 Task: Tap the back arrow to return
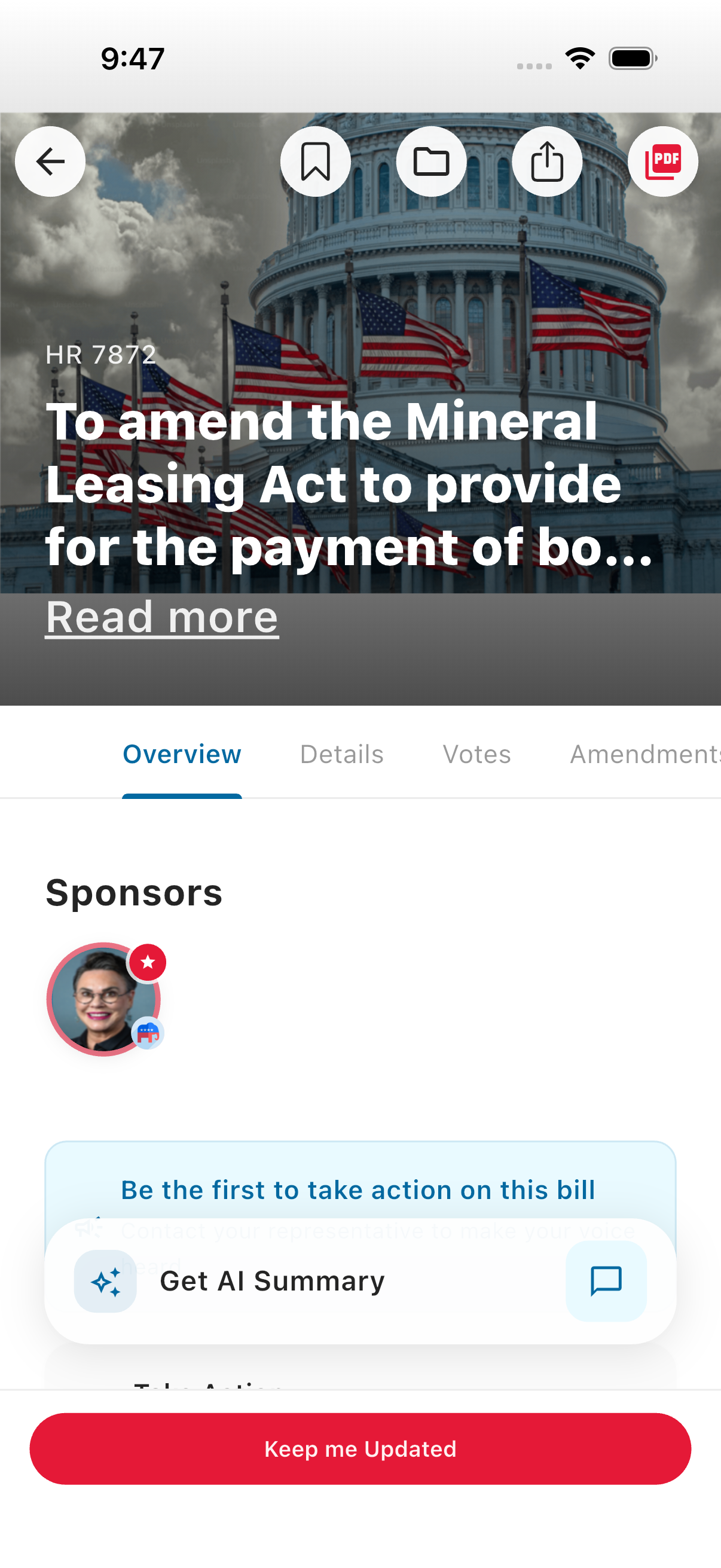click(x=50, y=161)
